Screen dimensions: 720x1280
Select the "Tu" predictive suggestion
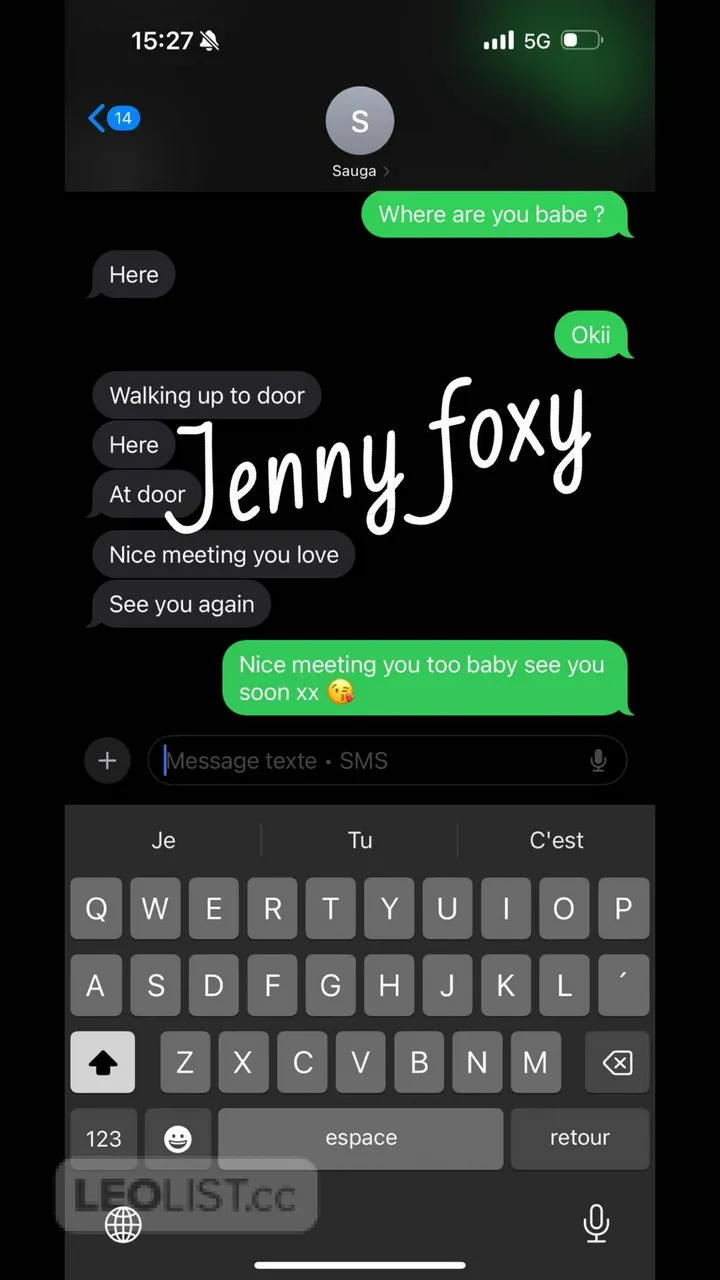pos(360,840)
